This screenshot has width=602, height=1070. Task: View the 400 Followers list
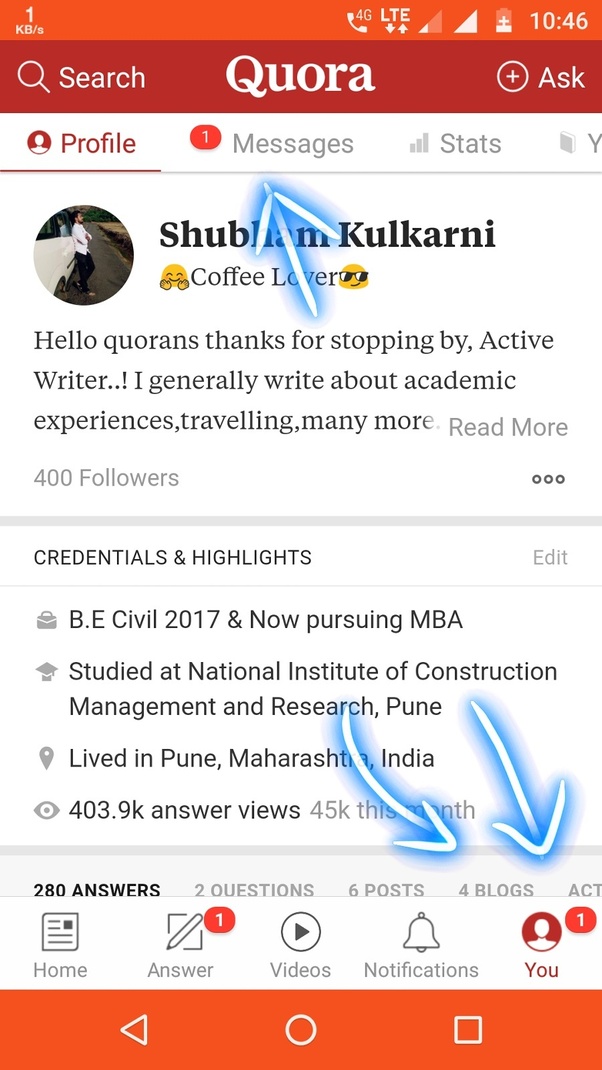point(106,477)
